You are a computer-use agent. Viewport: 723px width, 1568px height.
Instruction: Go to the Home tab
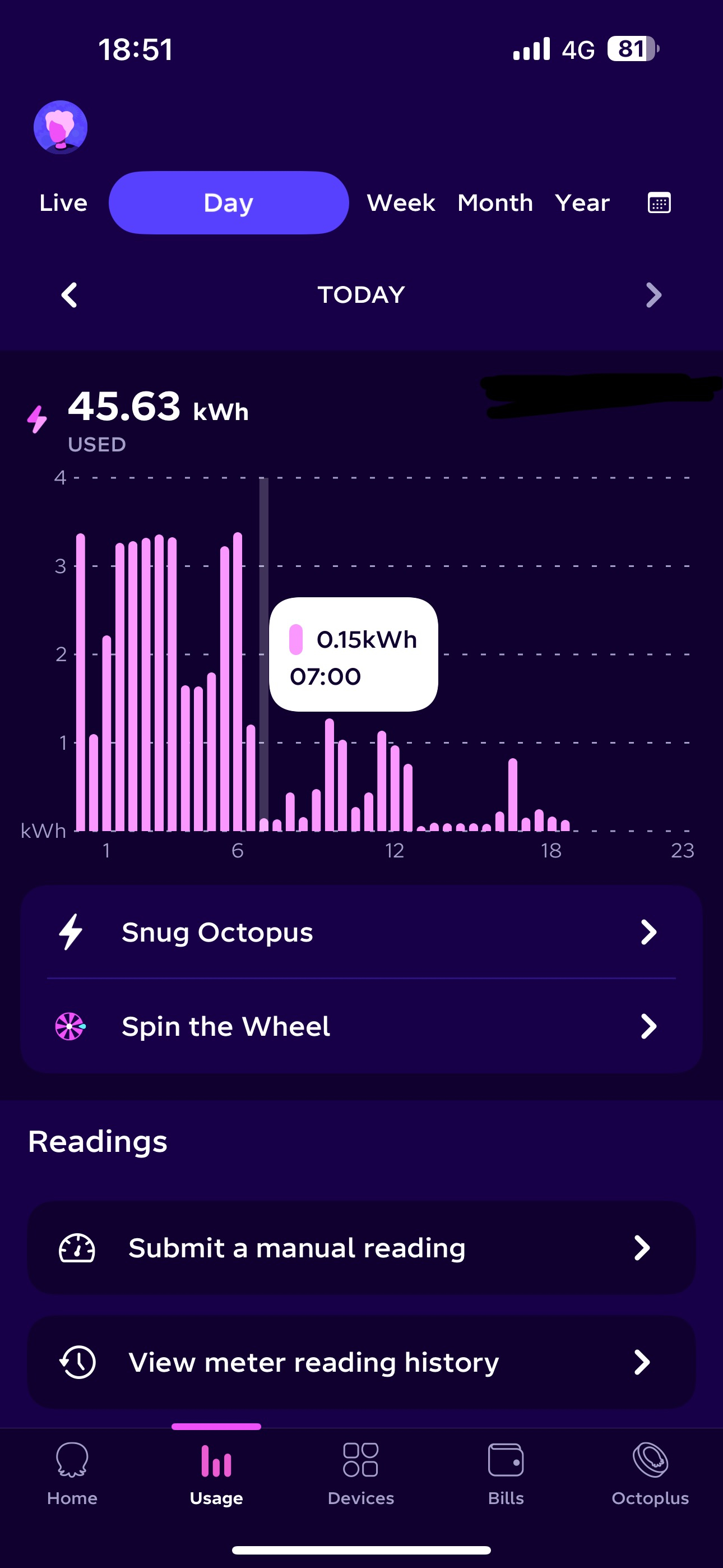pos(72,1473)
